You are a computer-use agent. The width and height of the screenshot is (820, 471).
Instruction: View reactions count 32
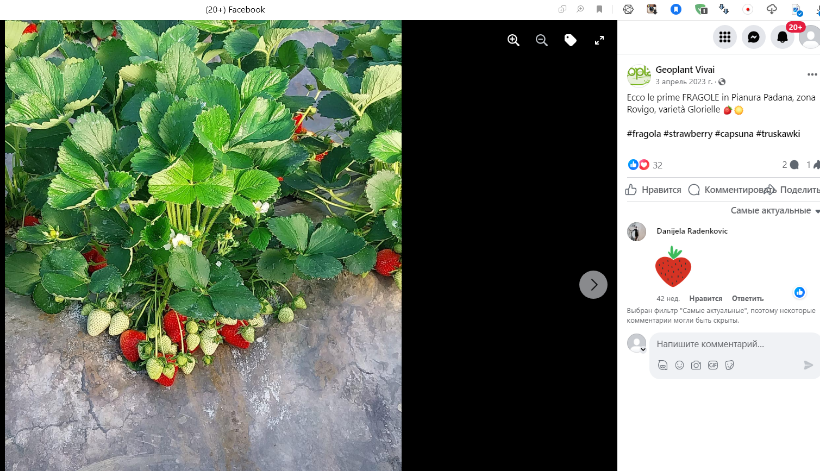[657, 165]
